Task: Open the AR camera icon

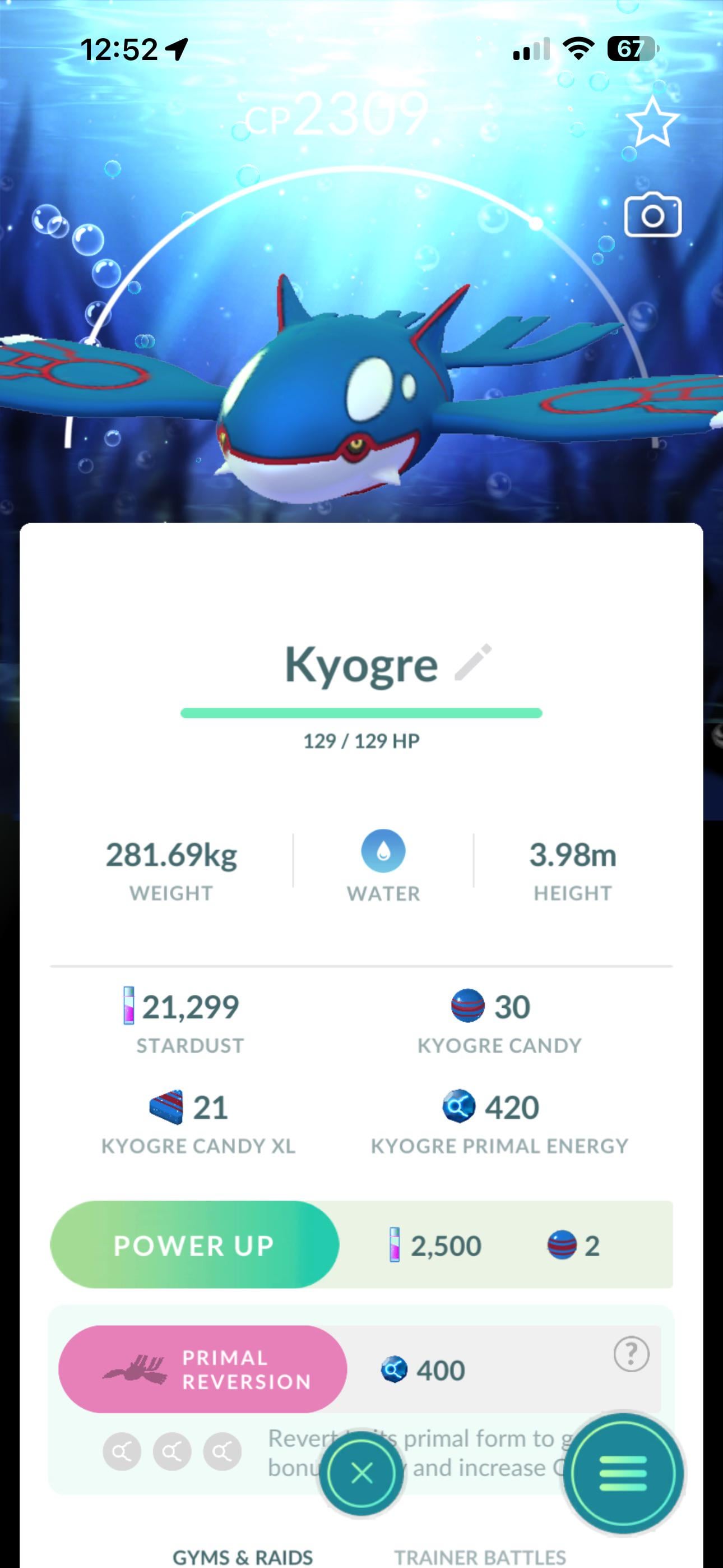Action: 652,215
